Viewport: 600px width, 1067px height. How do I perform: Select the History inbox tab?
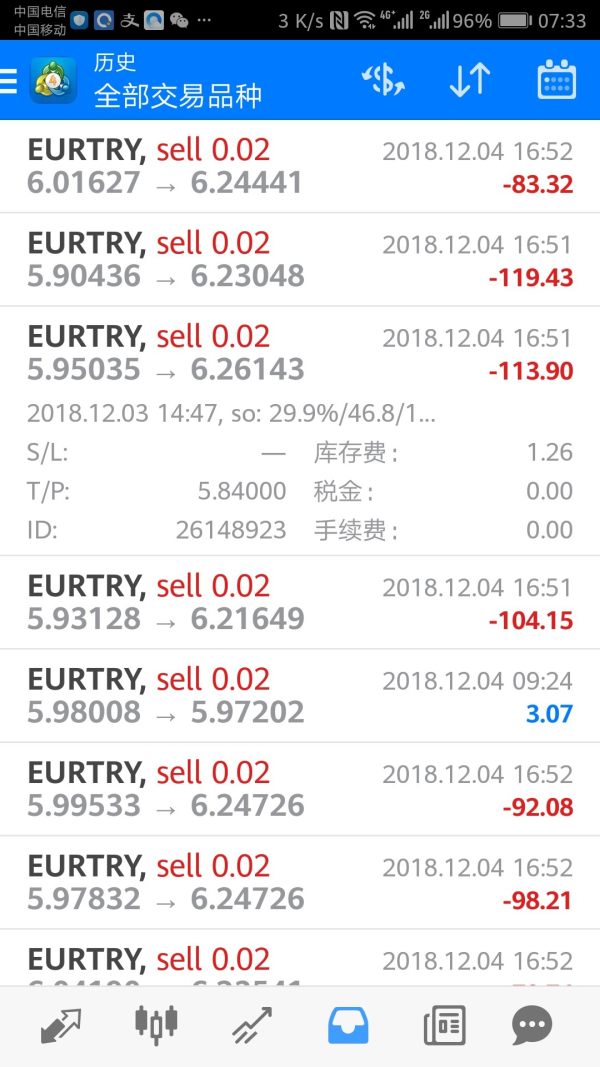348,1025
